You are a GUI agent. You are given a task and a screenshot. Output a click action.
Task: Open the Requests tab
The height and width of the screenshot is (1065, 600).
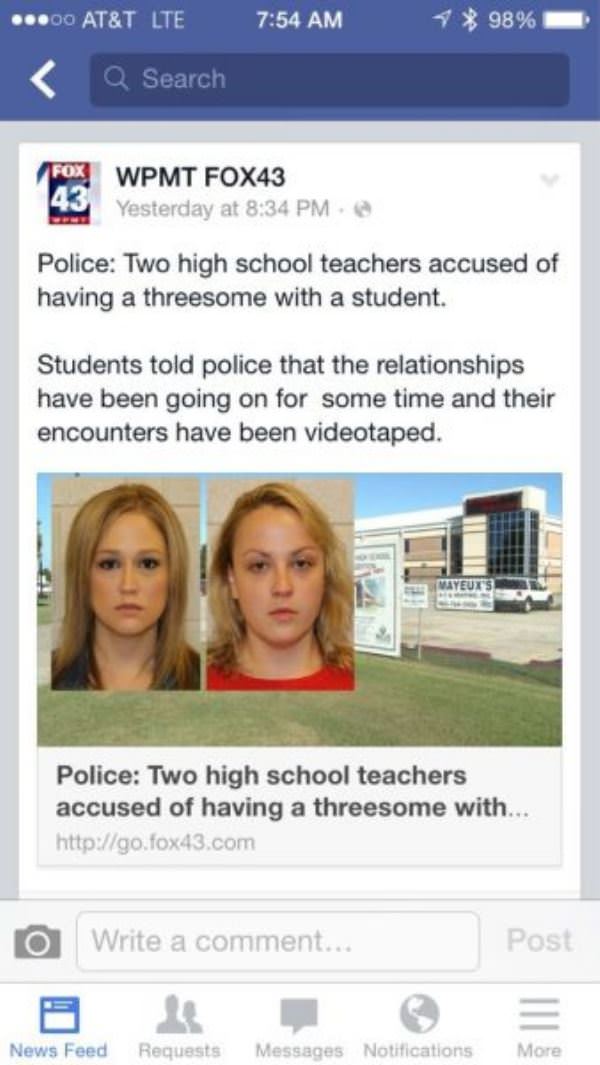click(x=179, y=1025)
